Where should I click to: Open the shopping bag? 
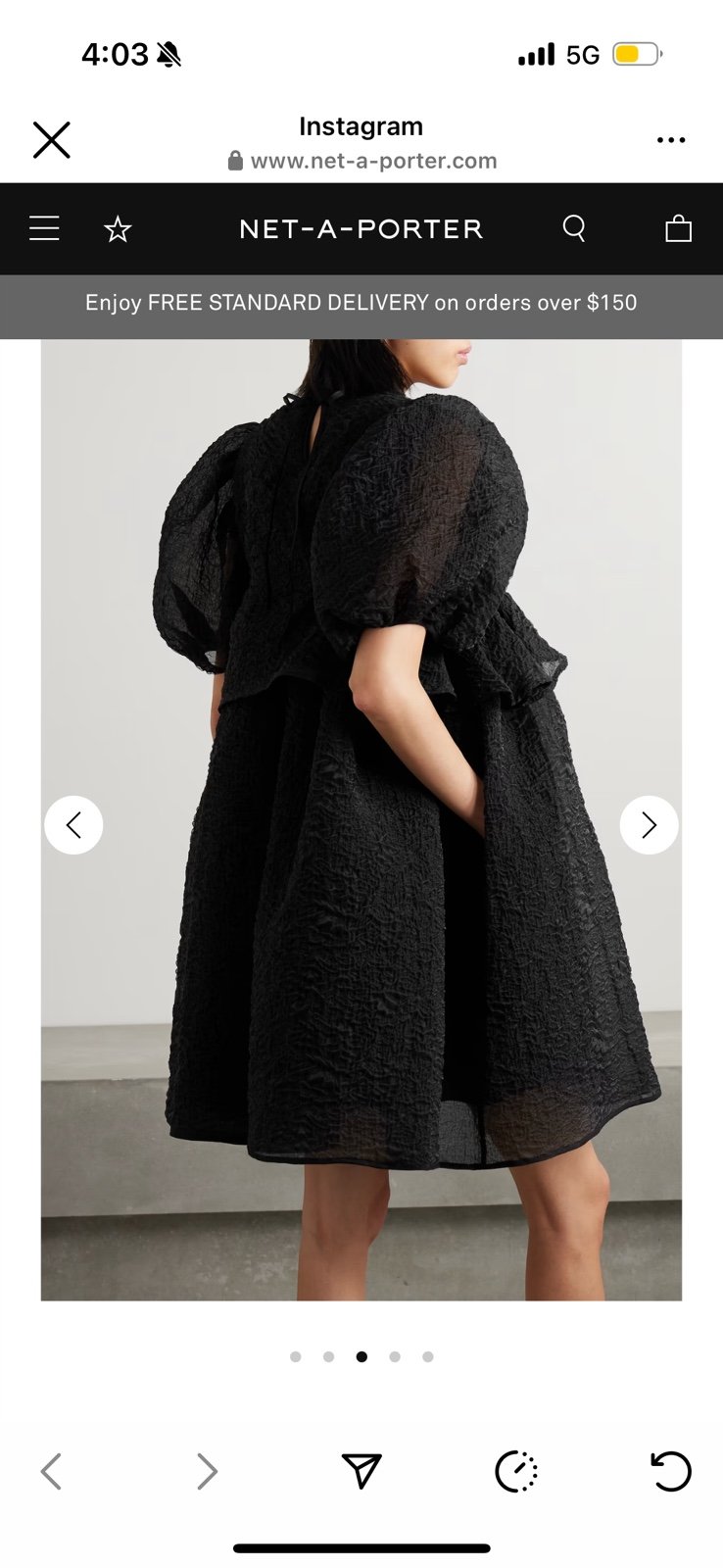coord(678,228)
